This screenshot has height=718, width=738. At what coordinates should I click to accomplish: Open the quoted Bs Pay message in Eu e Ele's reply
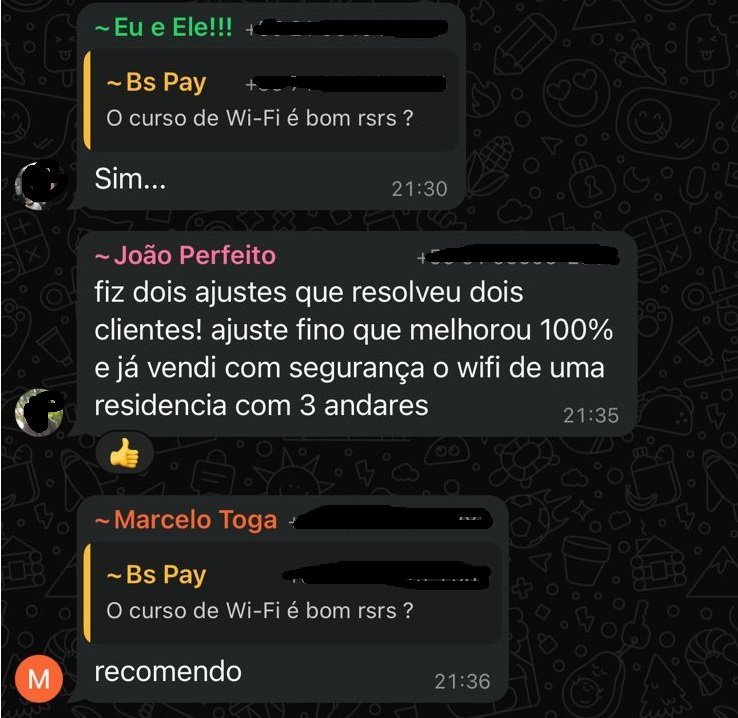(272, 102)
